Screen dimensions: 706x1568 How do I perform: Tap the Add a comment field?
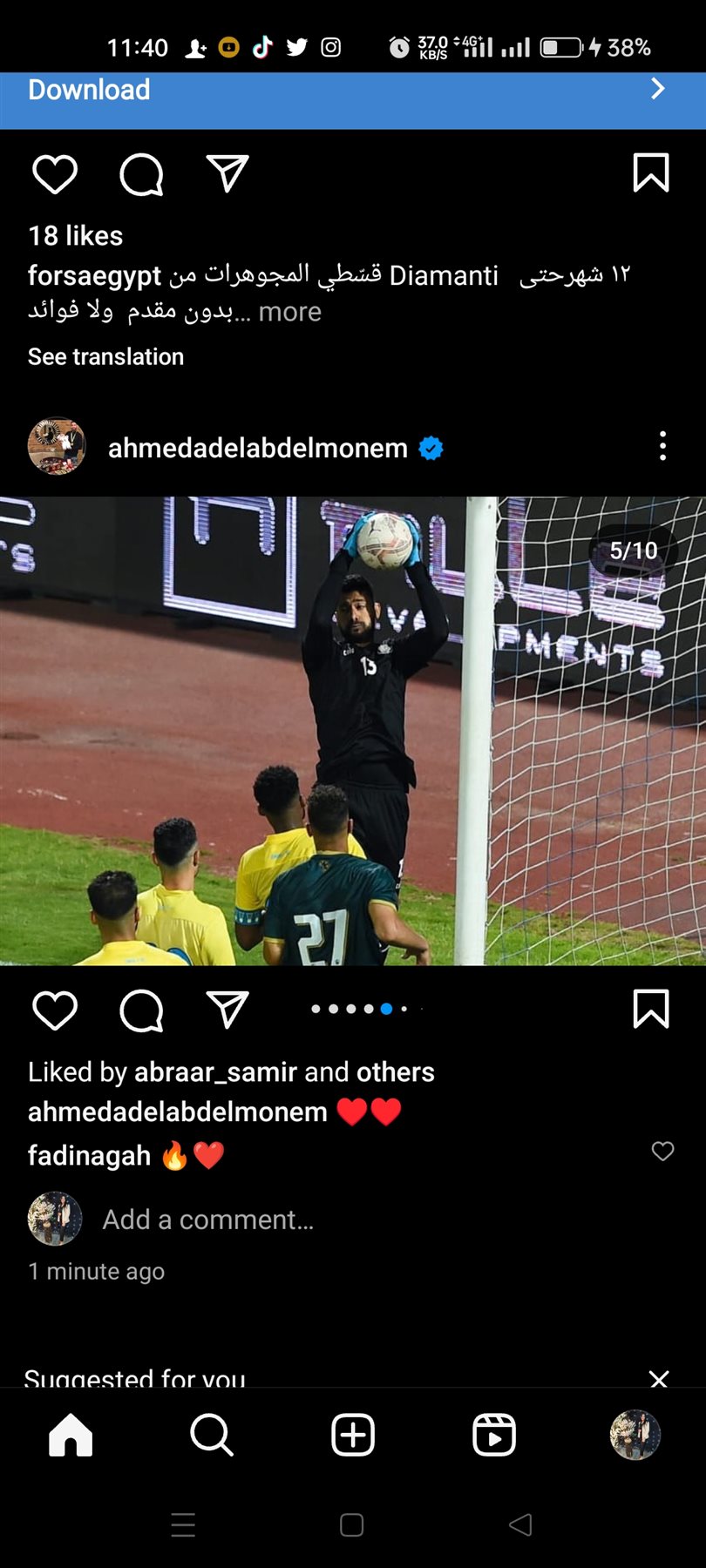207,1220
